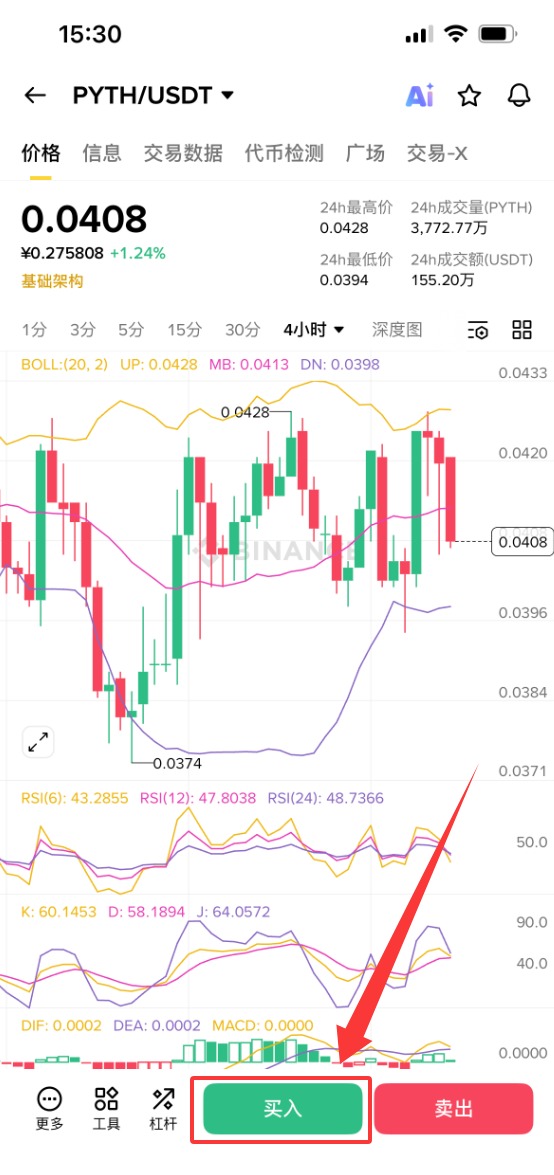Tap the 基础架构 category link

pyautogui.click(x=52, y=282)
